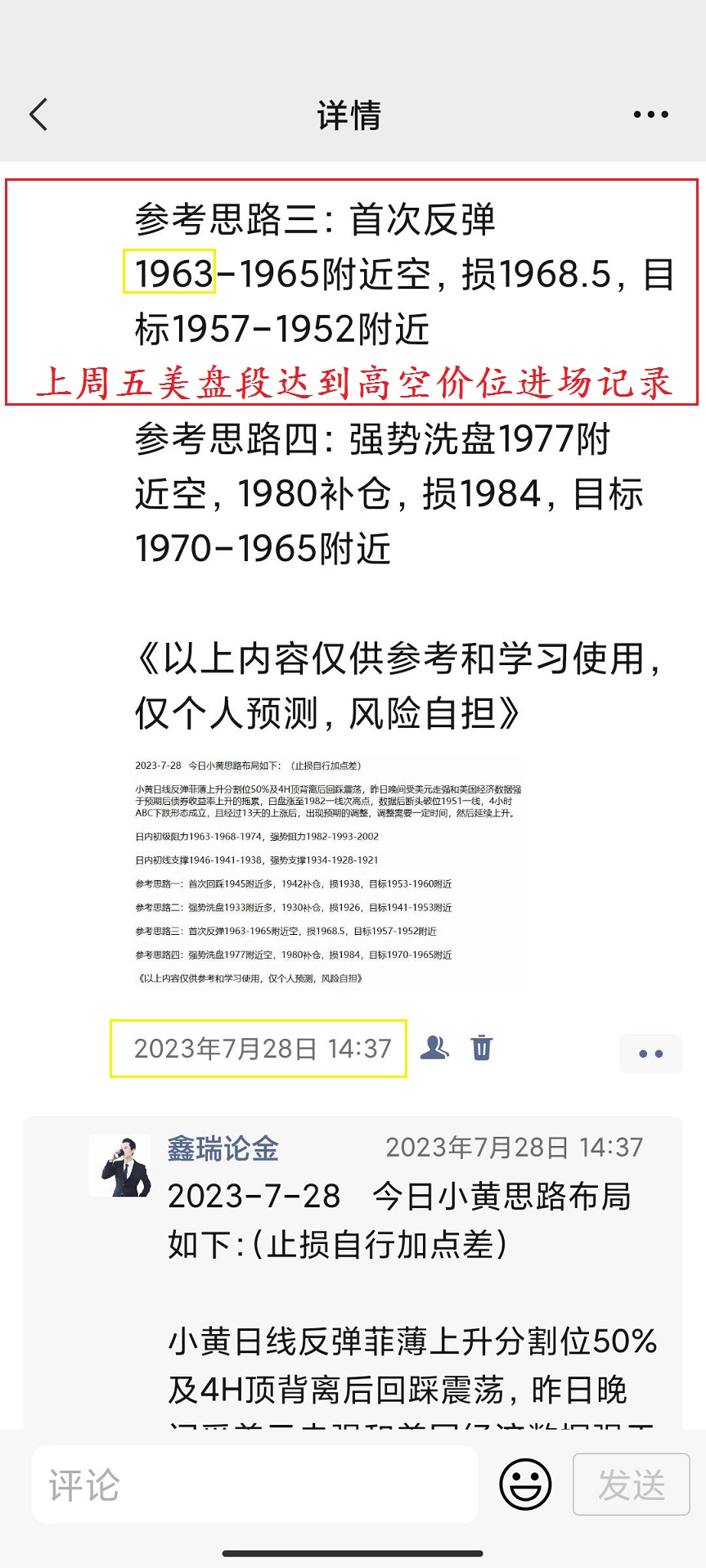706x1568 pixels.
Task: Open the three-dot menu in header
Action: coord(651,115)
